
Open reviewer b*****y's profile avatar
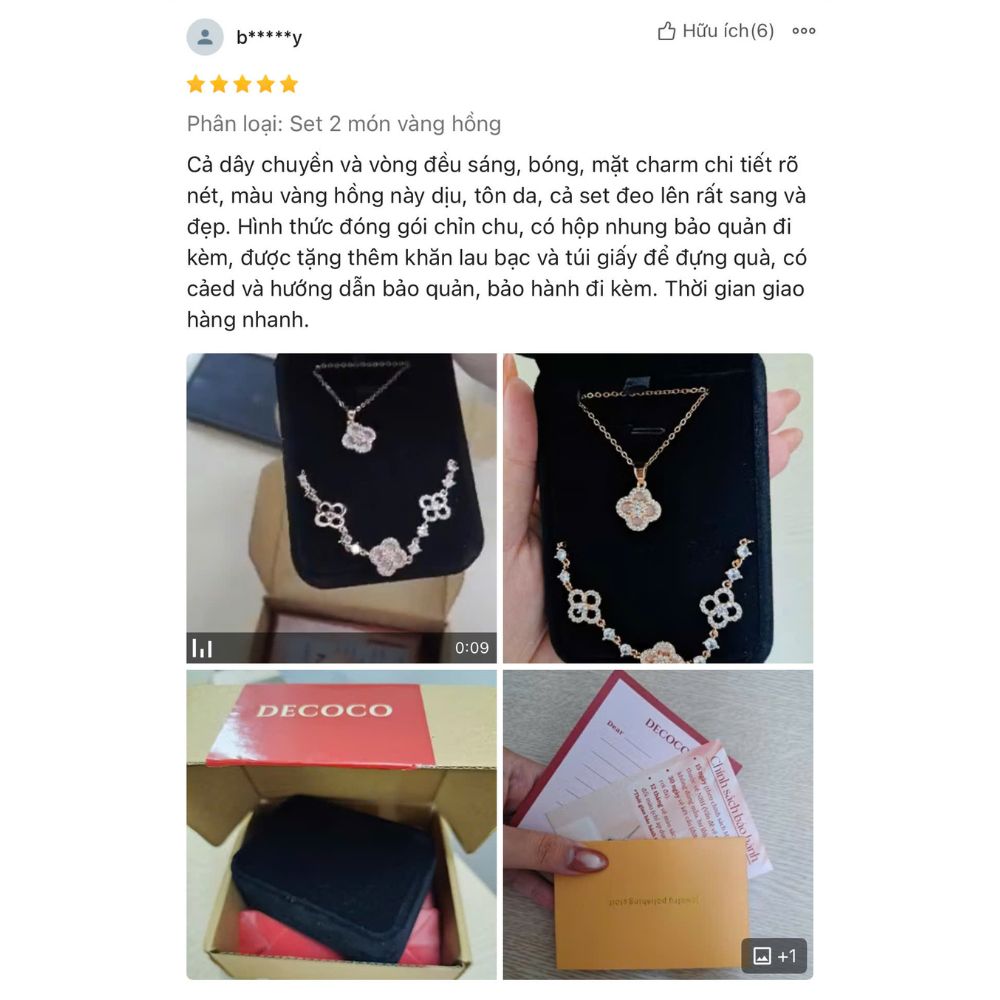pos(205,37)
